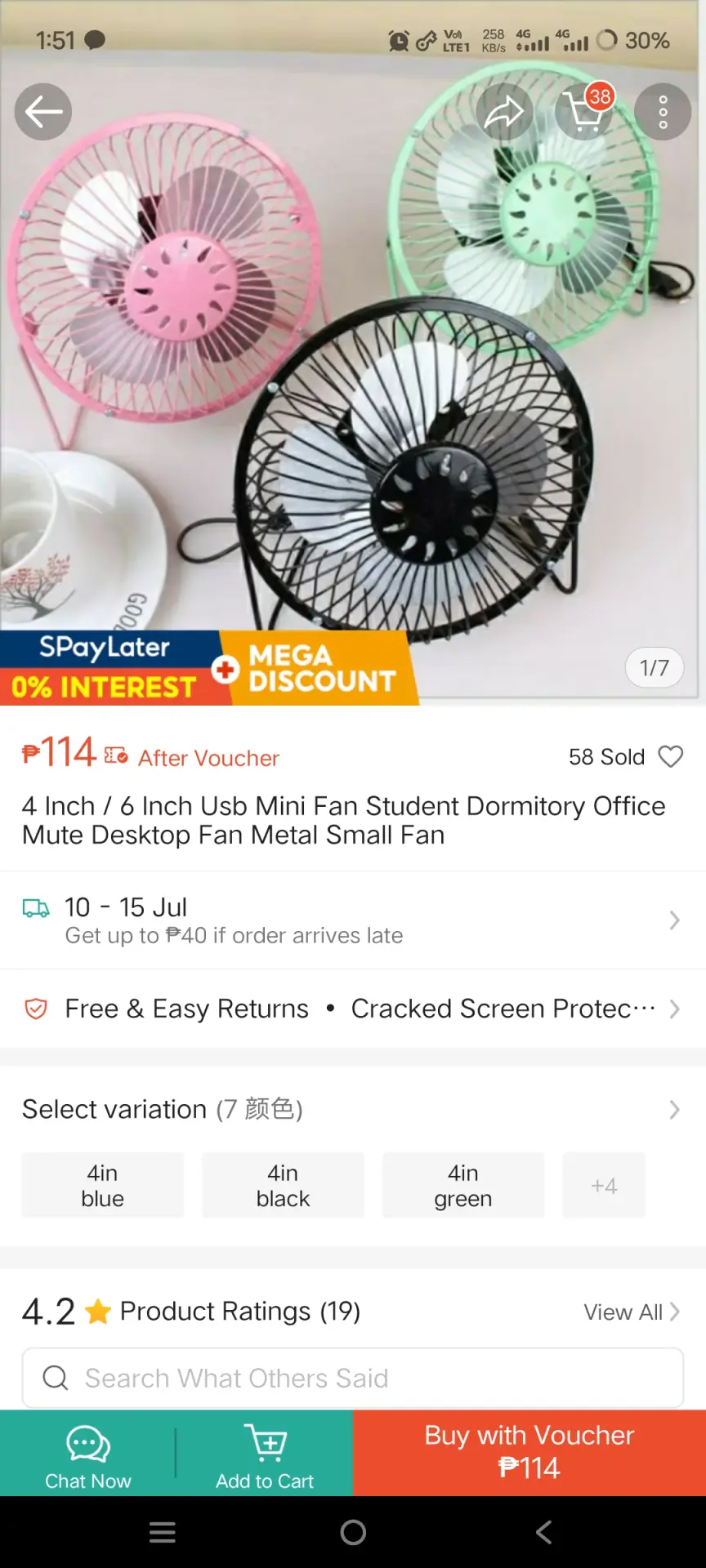Image resolution: width=706 pixels, height=1568 pixels.
Task: Go back using the top-left arrow
Action: tap(43, 112)
